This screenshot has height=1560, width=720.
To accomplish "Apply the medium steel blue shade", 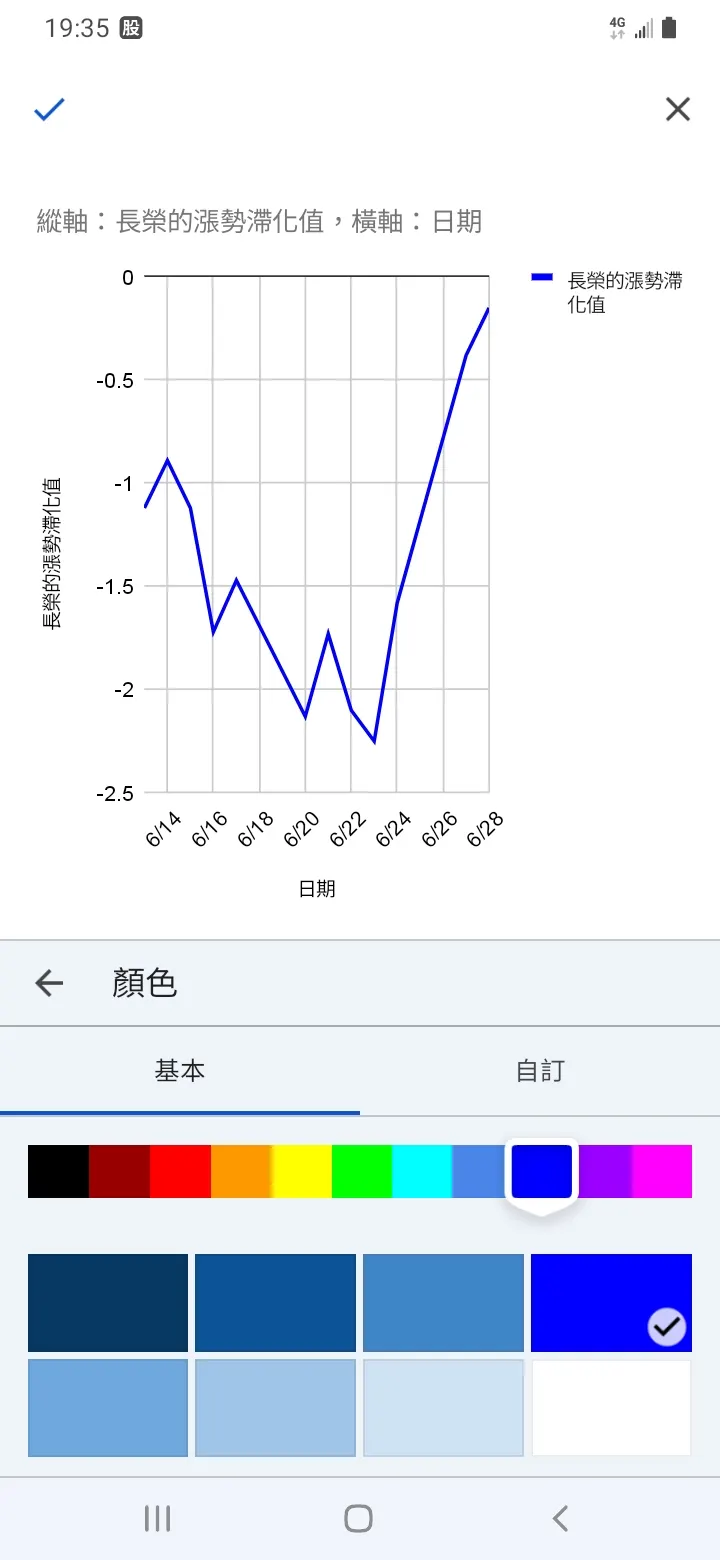I will [x=443, y=1303].
